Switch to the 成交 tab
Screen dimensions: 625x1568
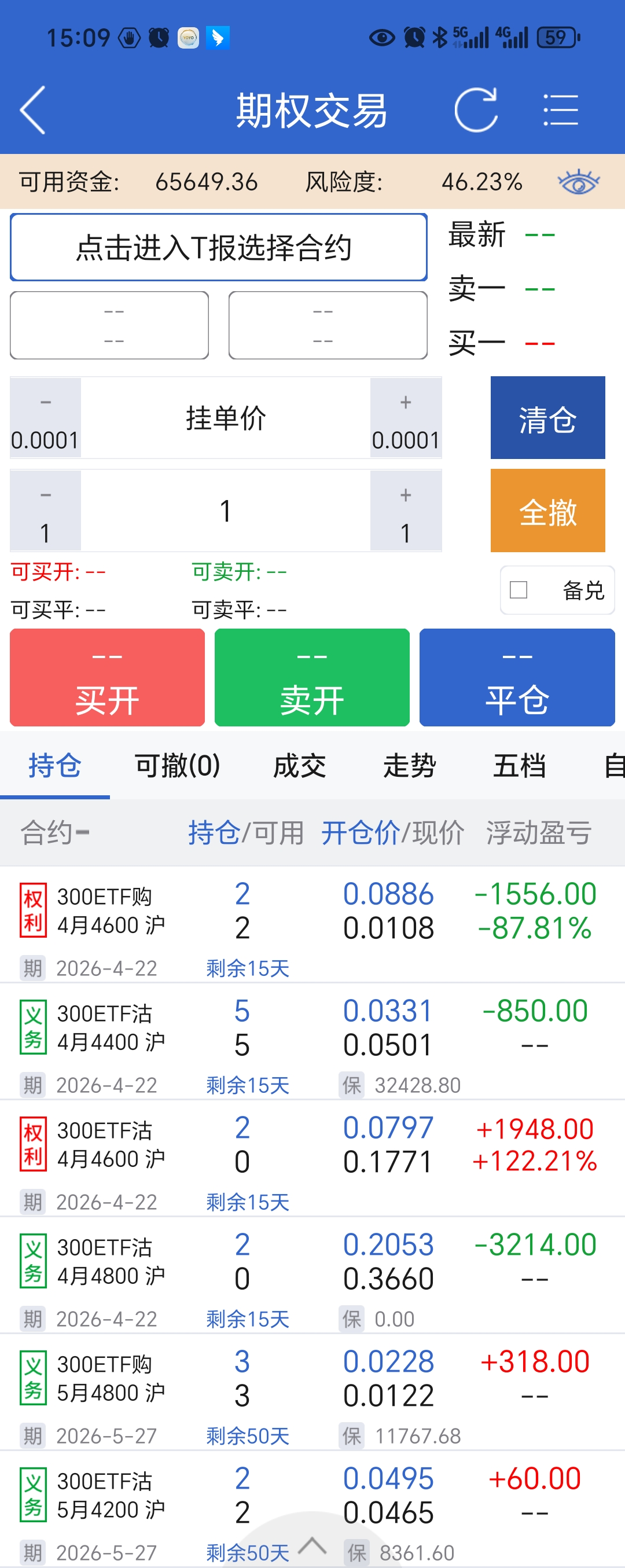pyautogui.click(x=299, y=766)
